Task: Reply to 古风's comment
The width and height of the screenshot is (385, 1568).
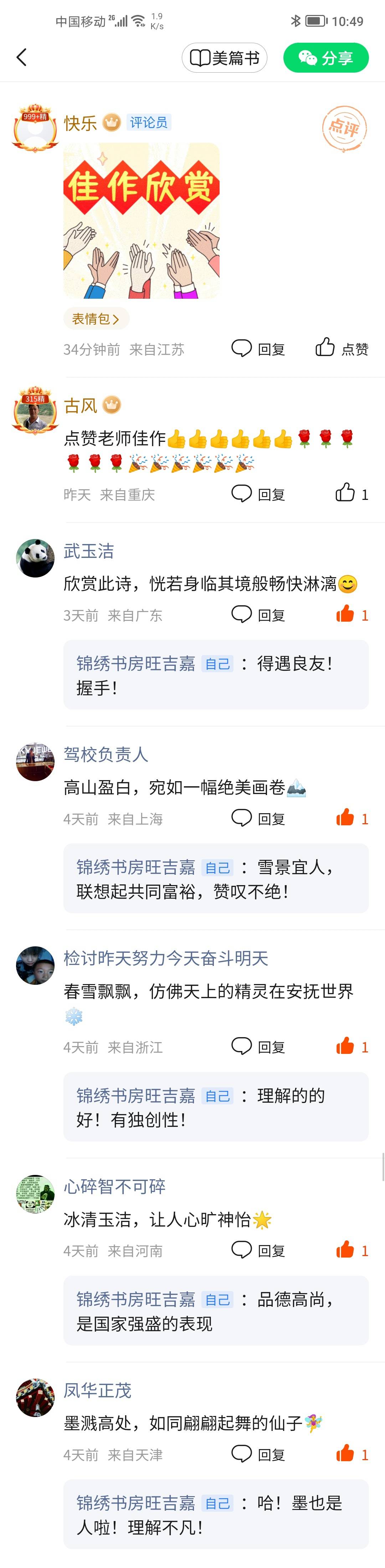Action: [259, 494]
